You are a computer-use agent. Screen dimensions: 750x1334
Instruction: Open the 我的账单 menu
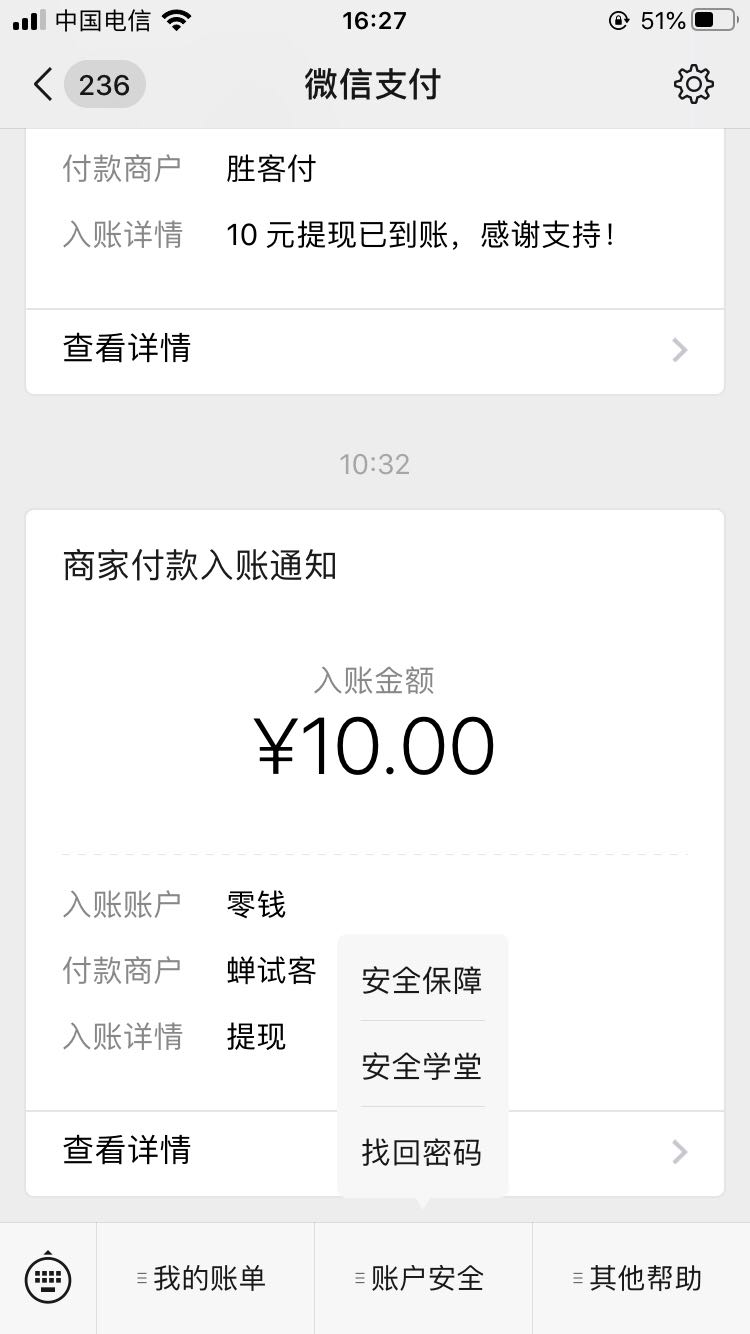(x=205, y=1278)
